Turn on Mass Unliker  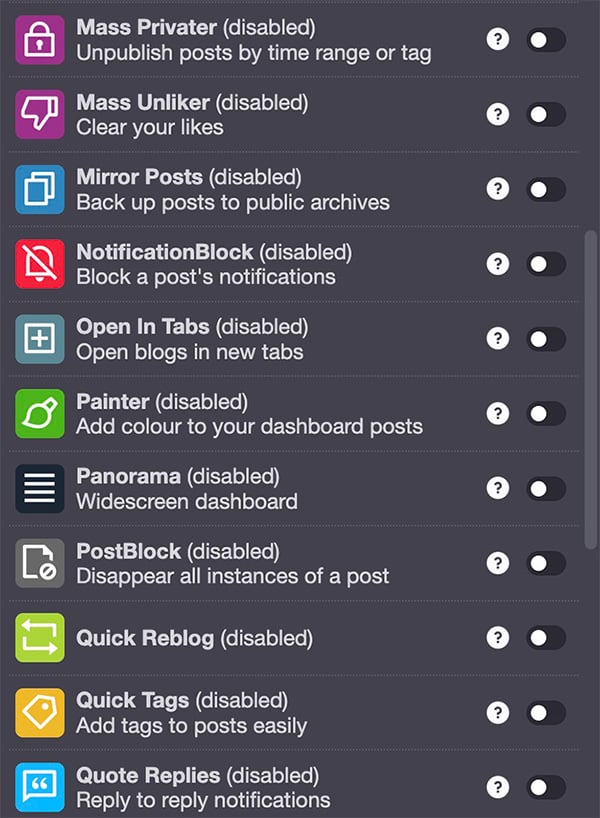(x=546, y=115)
